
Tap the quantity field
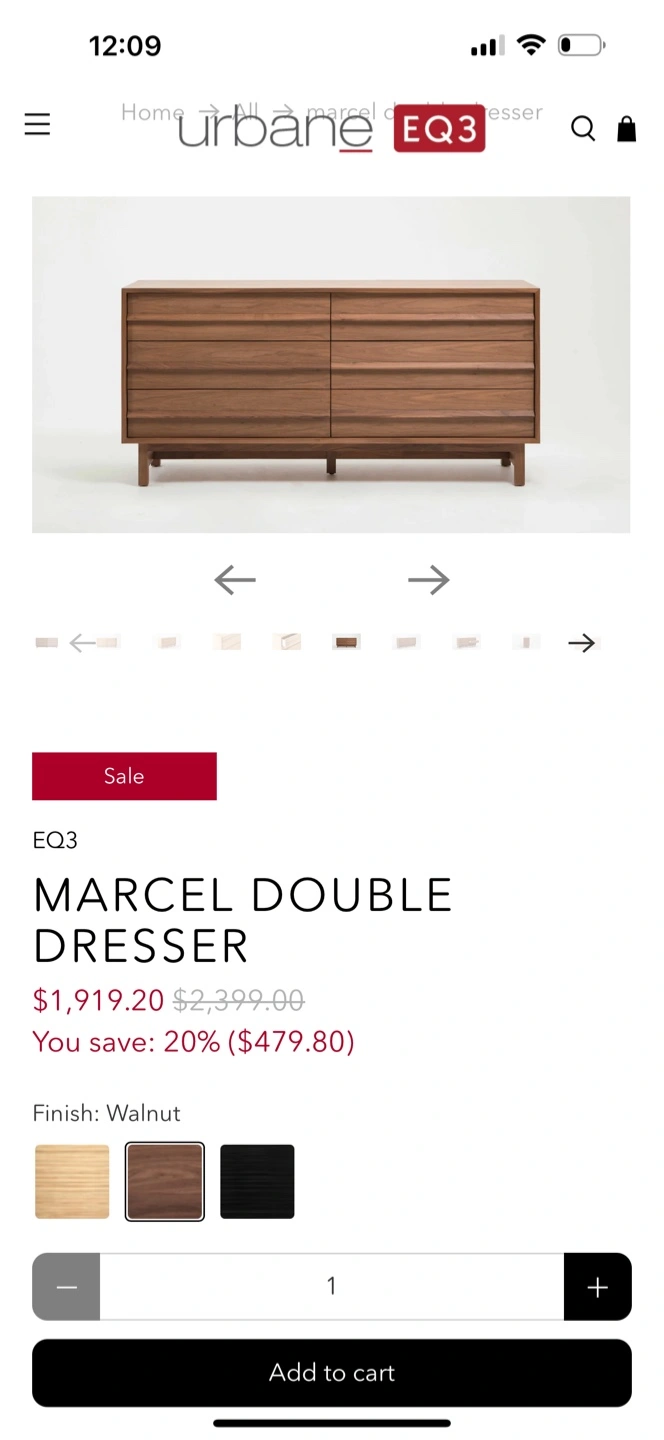(331, 1287)
